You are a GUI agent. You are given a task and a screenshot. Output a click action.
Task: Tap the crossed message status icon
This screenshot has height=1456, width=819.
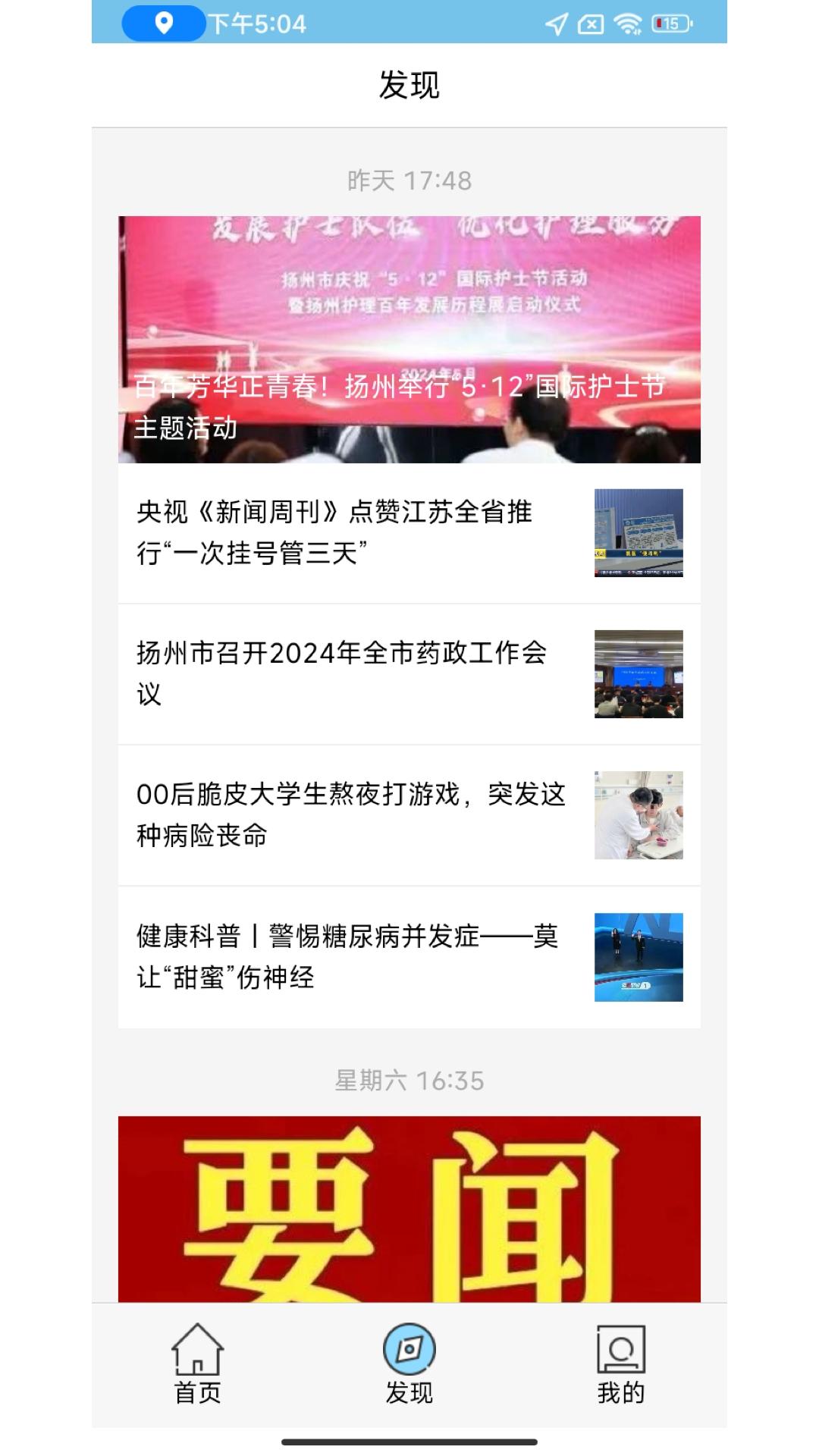[591, 24]
